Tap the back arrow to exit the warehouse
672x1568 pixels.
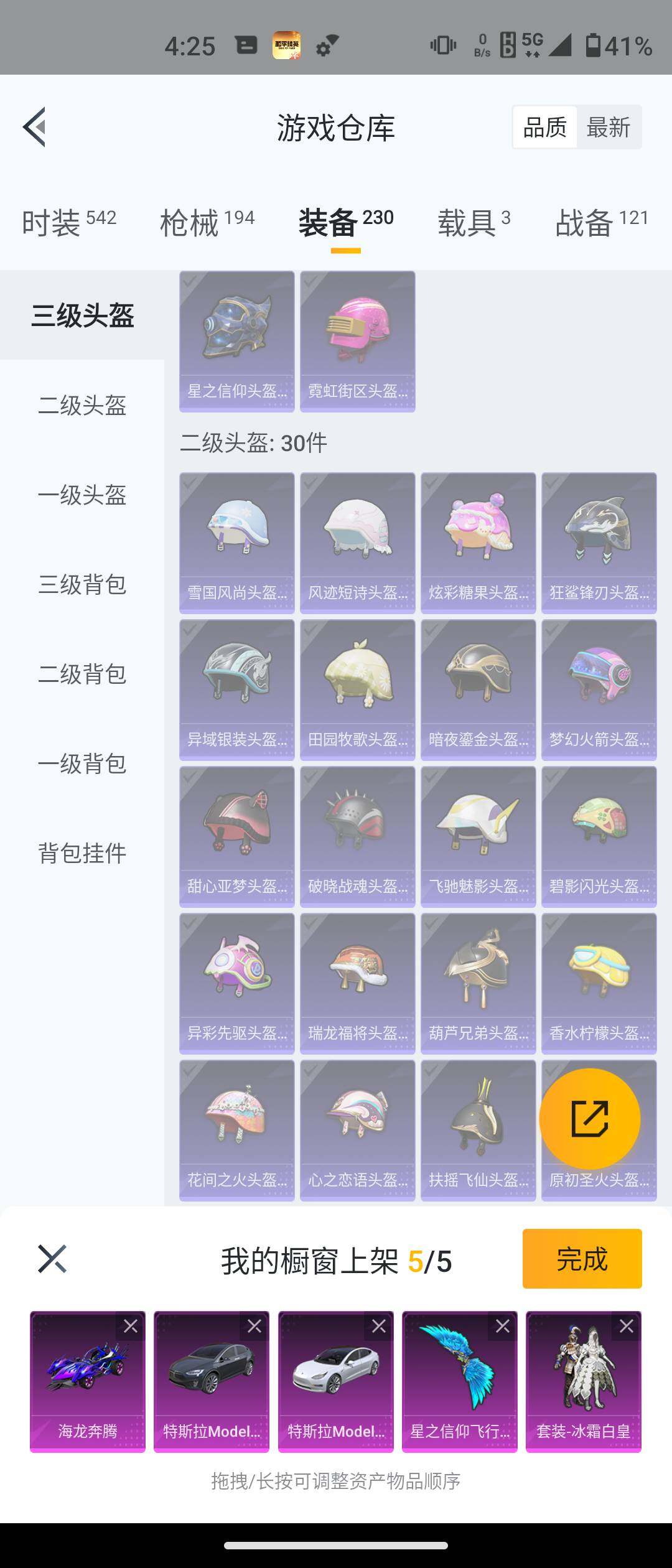[x=35, y=128]
